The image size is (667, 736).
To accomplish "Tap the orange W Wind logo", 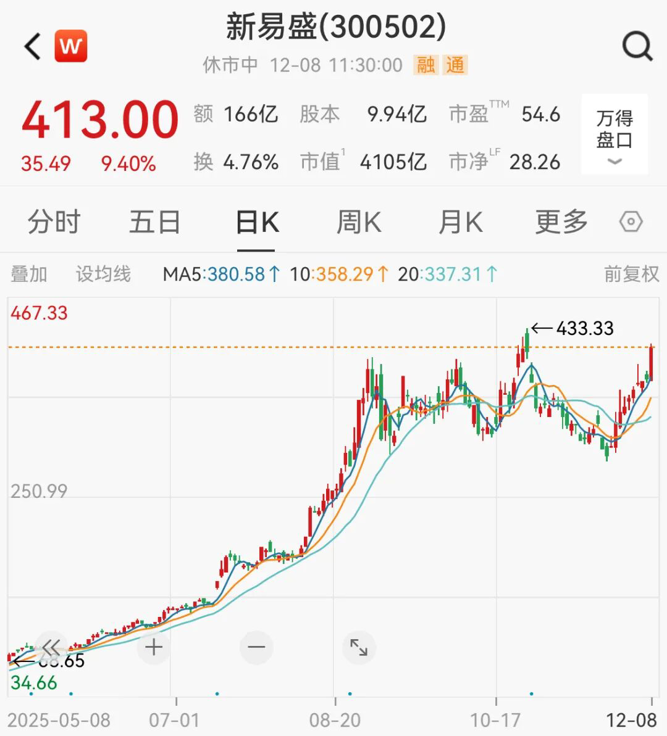I will pyautogui.click(x=71, y=46).
